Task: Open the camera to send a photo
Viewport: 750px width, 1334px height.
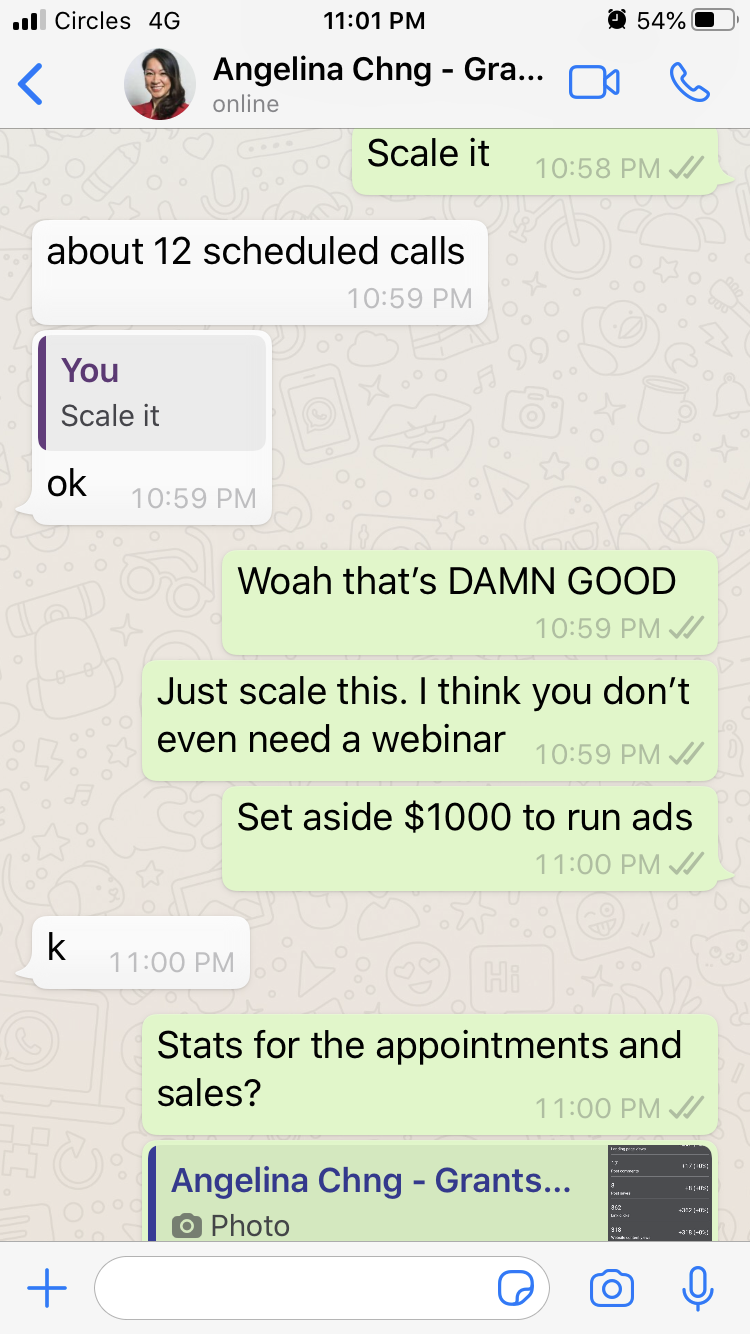Action: 611,1289
